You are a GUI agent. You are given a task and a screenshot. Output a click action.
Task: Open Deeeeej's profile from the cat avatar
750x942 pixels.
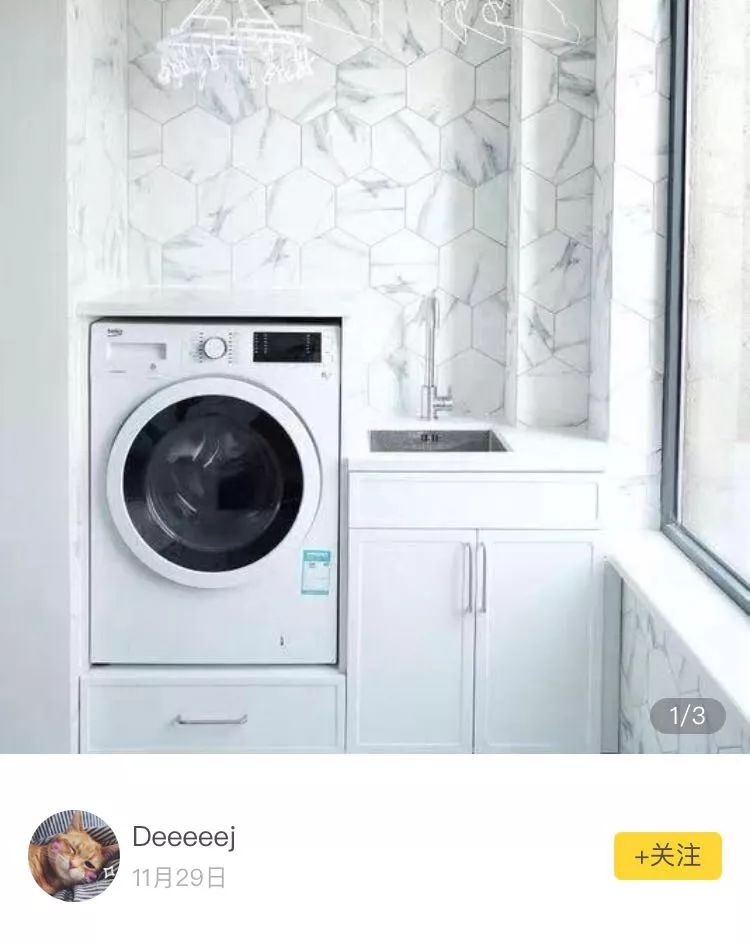[x=74, y=856]
